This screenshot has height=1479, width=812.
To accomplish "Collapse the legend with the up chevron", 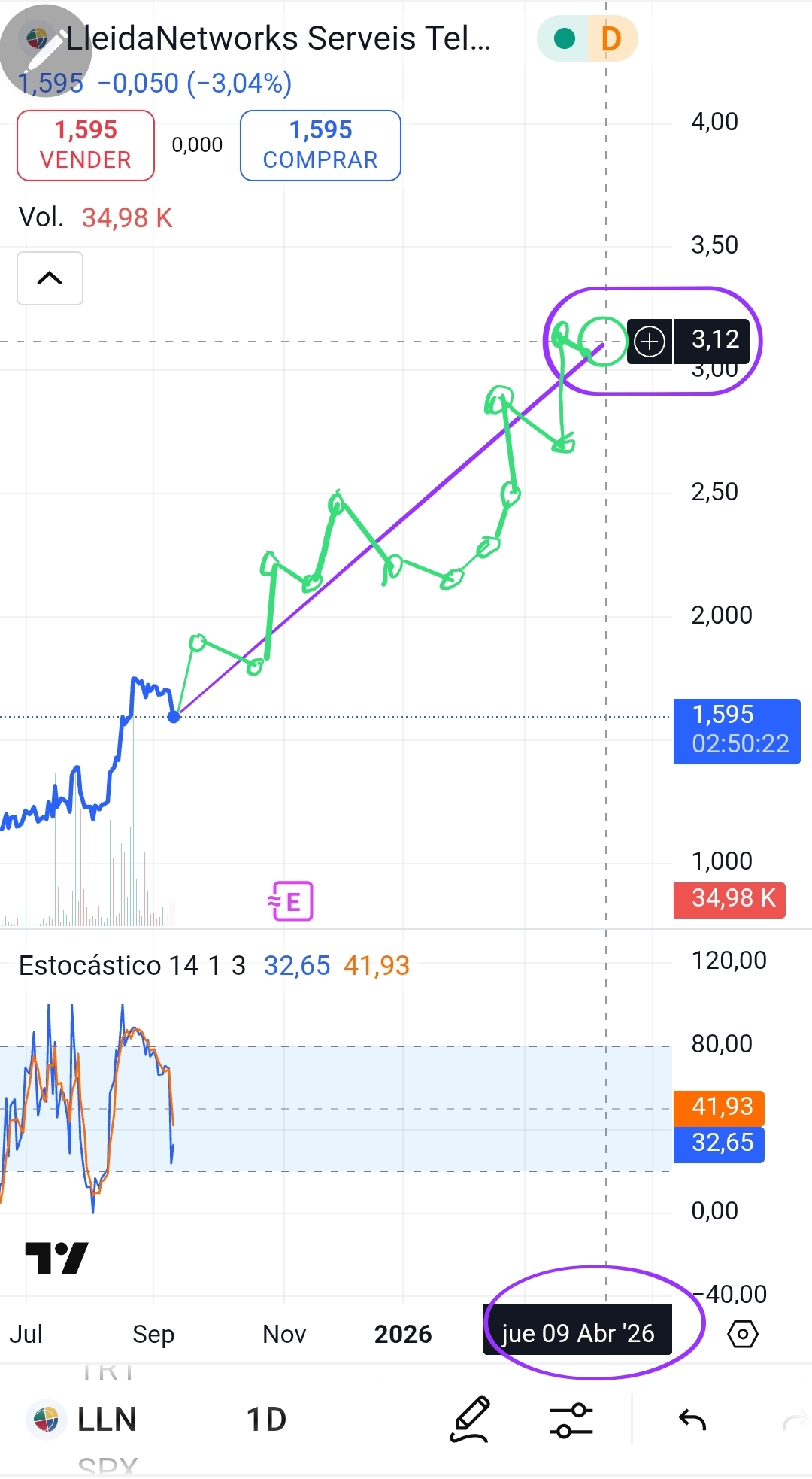I will click(x=50, y=278).
